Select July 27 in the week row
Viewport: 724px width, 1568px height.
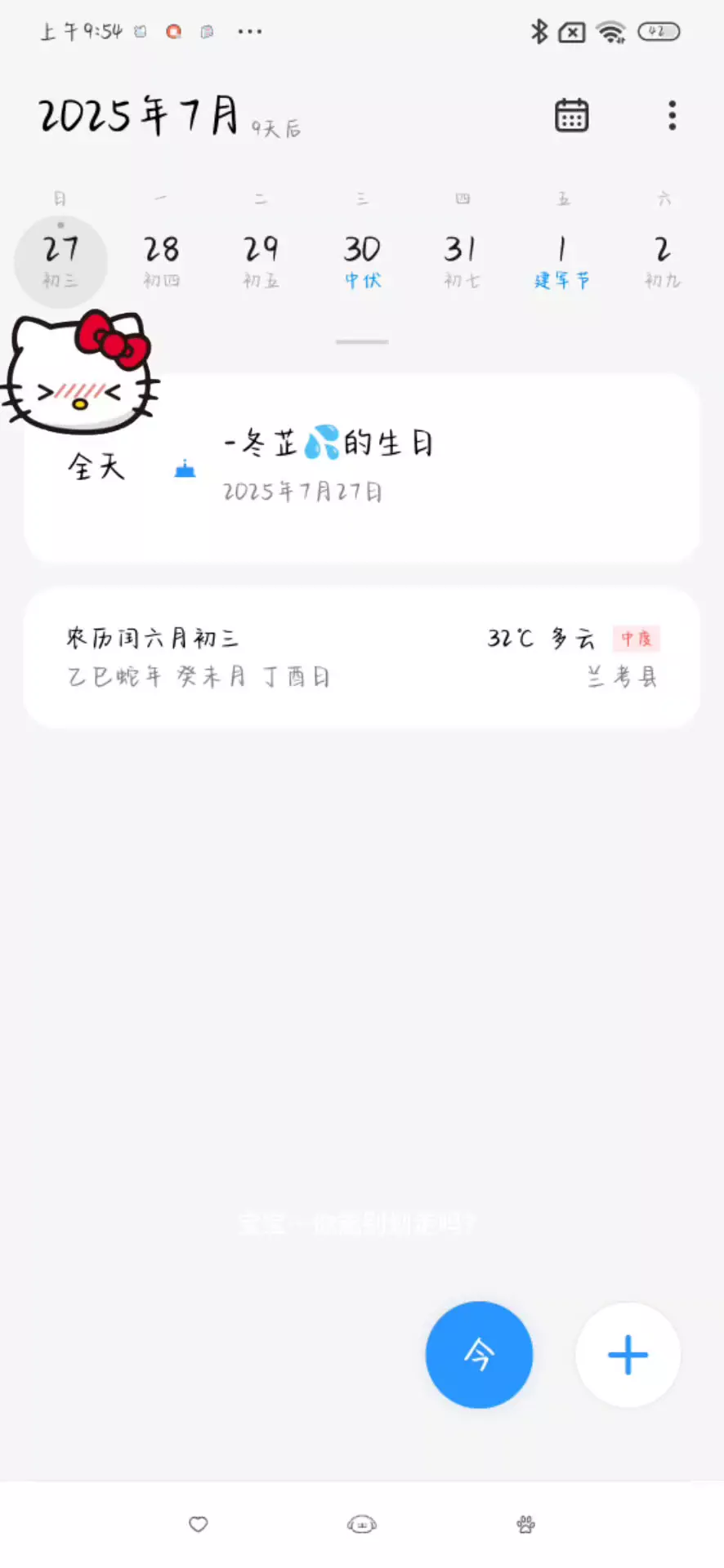point(60,260)
